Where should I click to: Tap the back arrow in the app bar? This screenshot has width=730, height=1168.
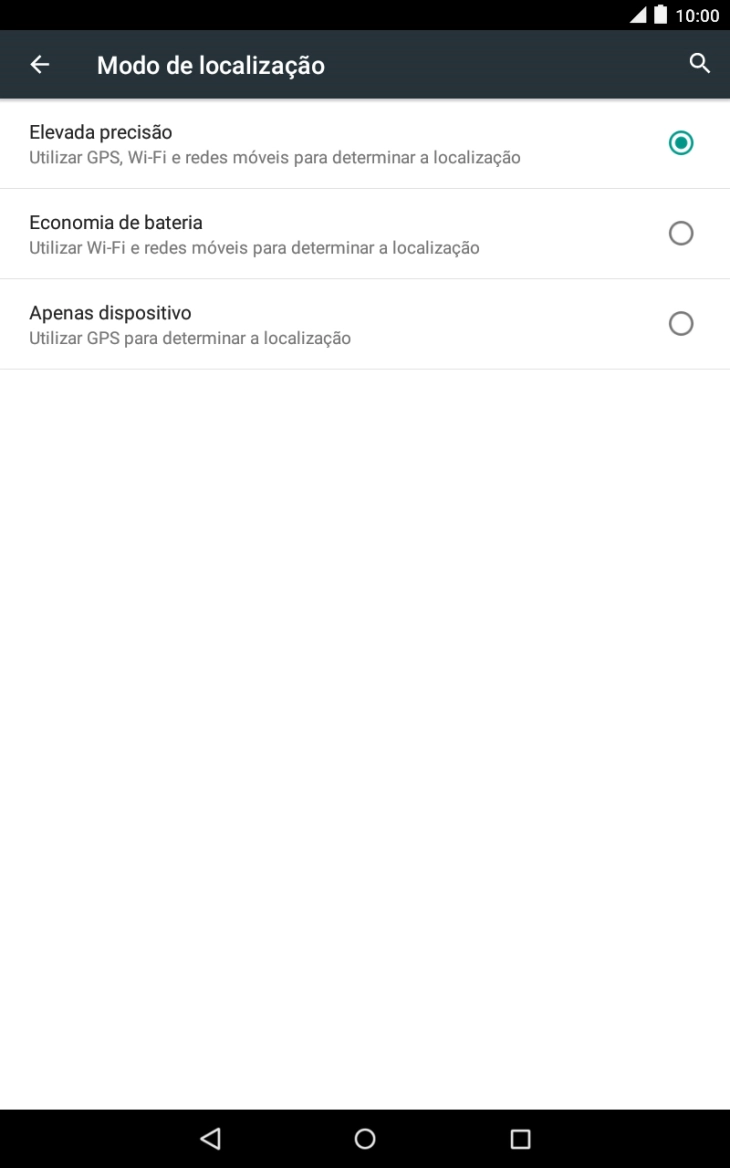39,64
